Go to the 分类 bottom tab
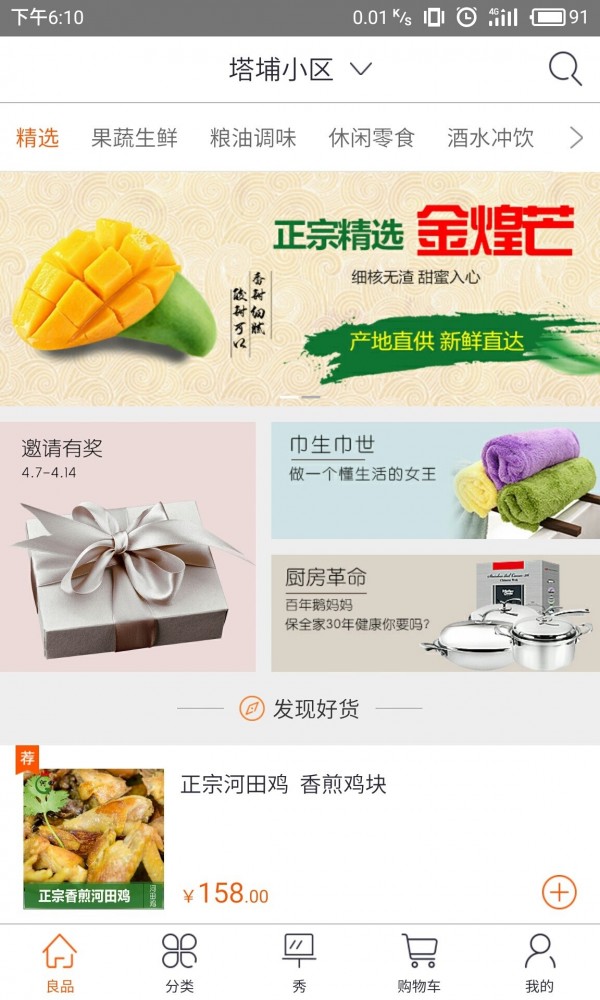 [180, 962]
